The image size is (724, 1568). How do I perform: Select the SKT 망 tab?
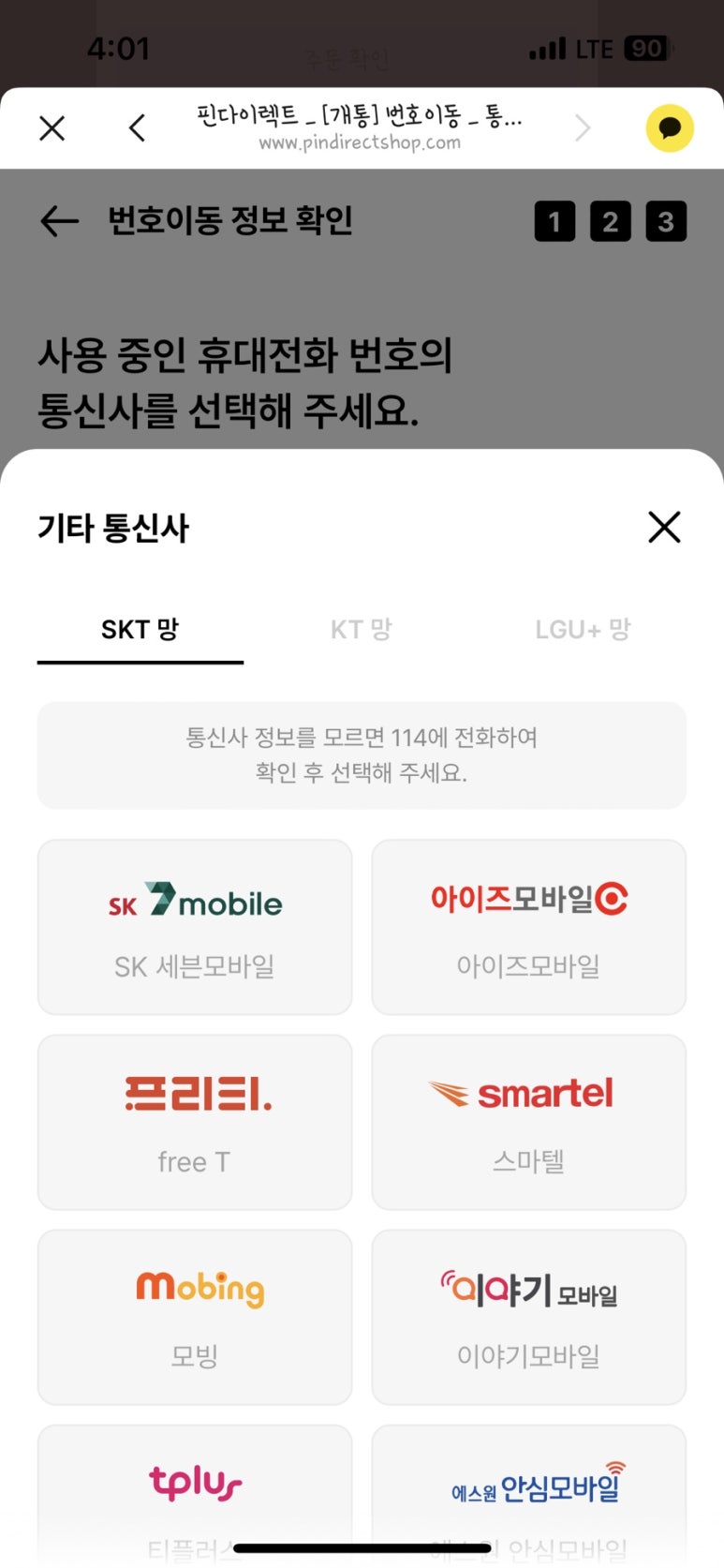coord(140,629)
